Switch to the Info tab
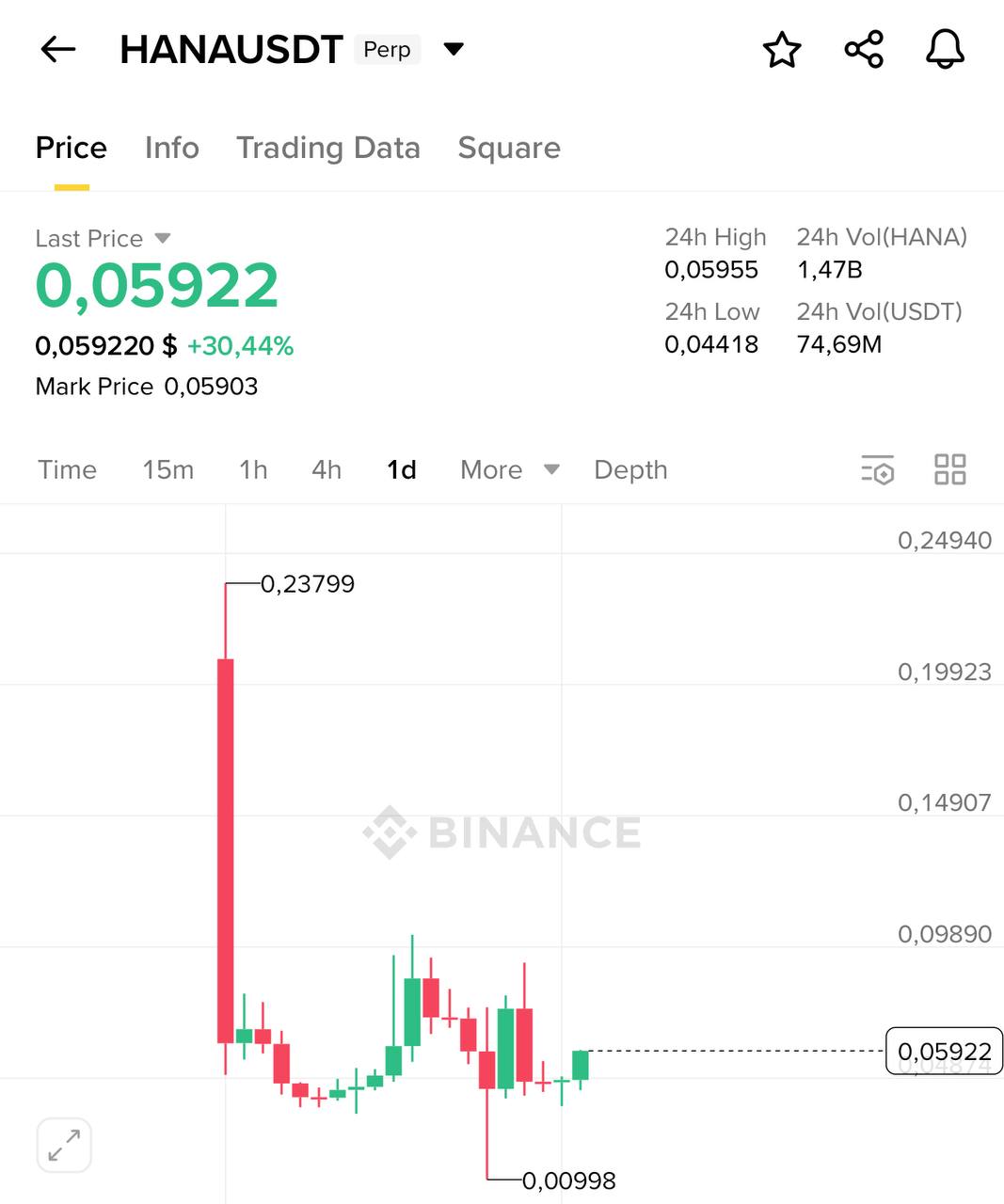 pyautogui.click(x=171, y=148)
